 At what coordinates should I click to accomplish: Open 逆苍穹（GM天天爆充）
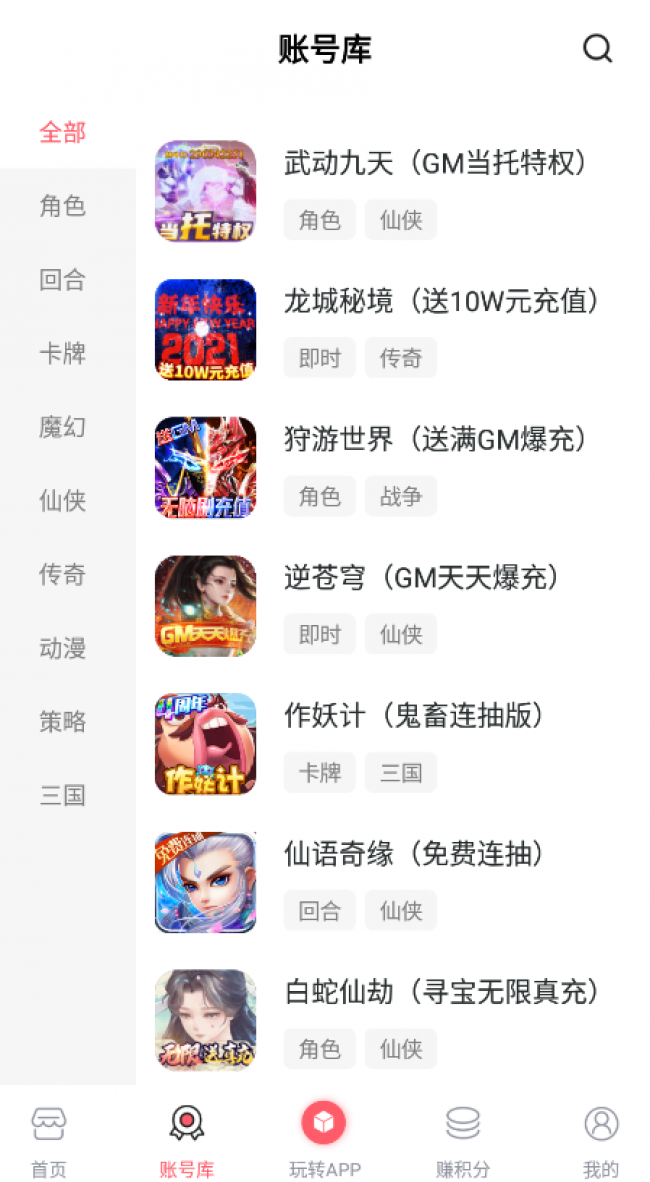[421, 578]
